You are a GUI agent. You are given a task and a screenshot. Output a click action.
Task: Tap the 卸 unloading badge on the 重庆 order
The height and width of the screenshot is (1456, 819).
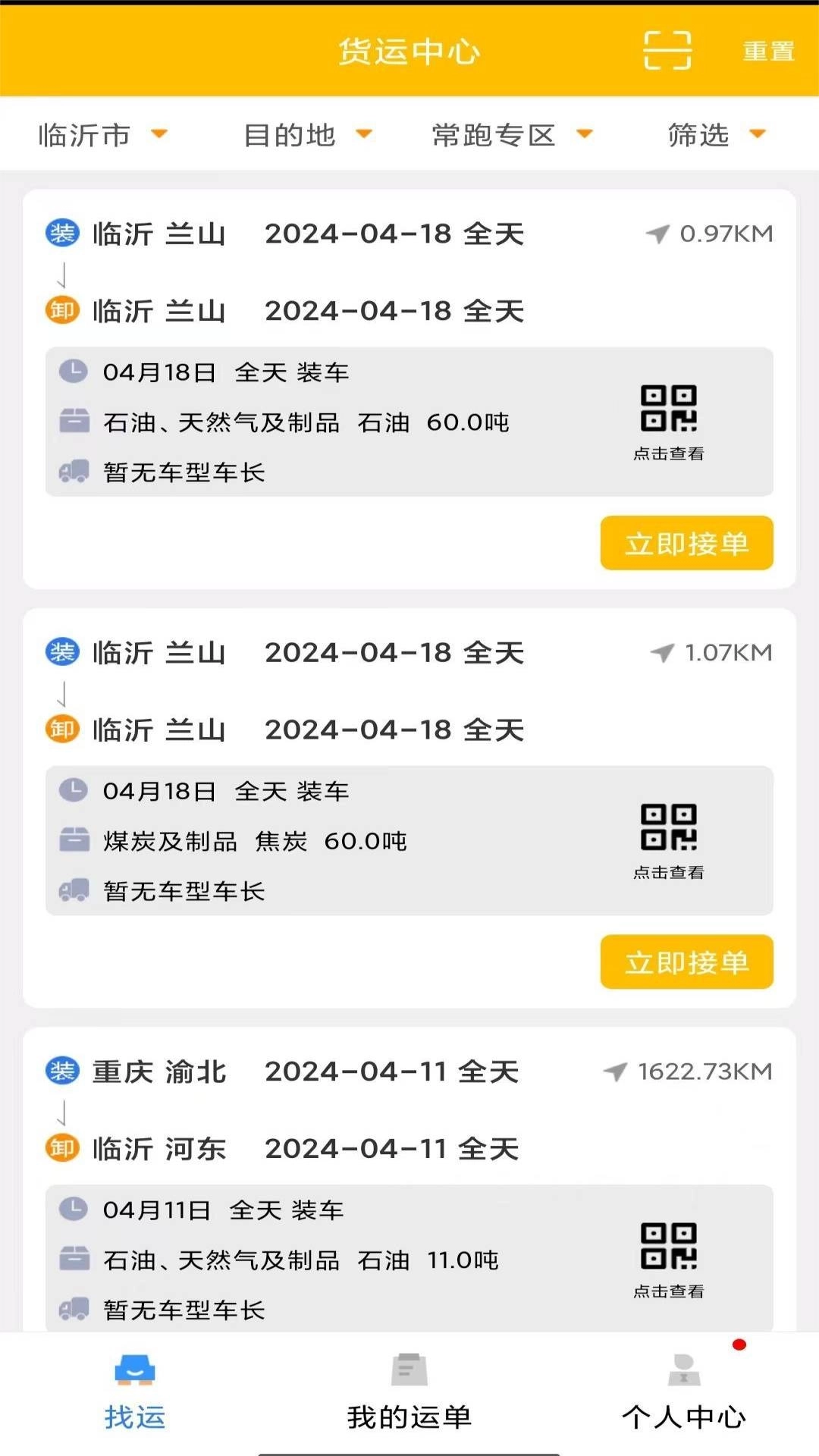pos(61,1147)
